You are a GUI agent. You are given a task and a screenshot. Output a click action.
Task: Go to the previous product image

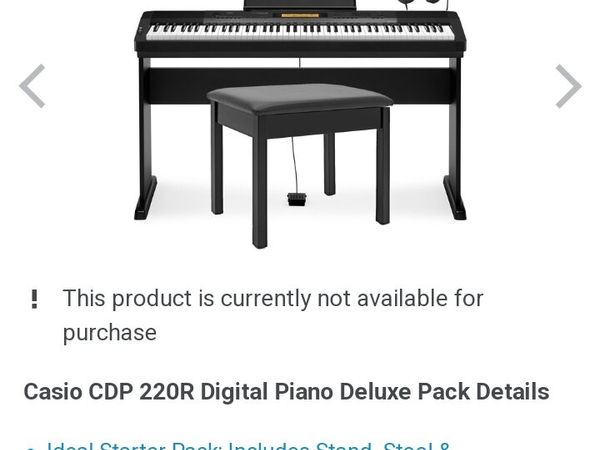[x=32, y=87]
